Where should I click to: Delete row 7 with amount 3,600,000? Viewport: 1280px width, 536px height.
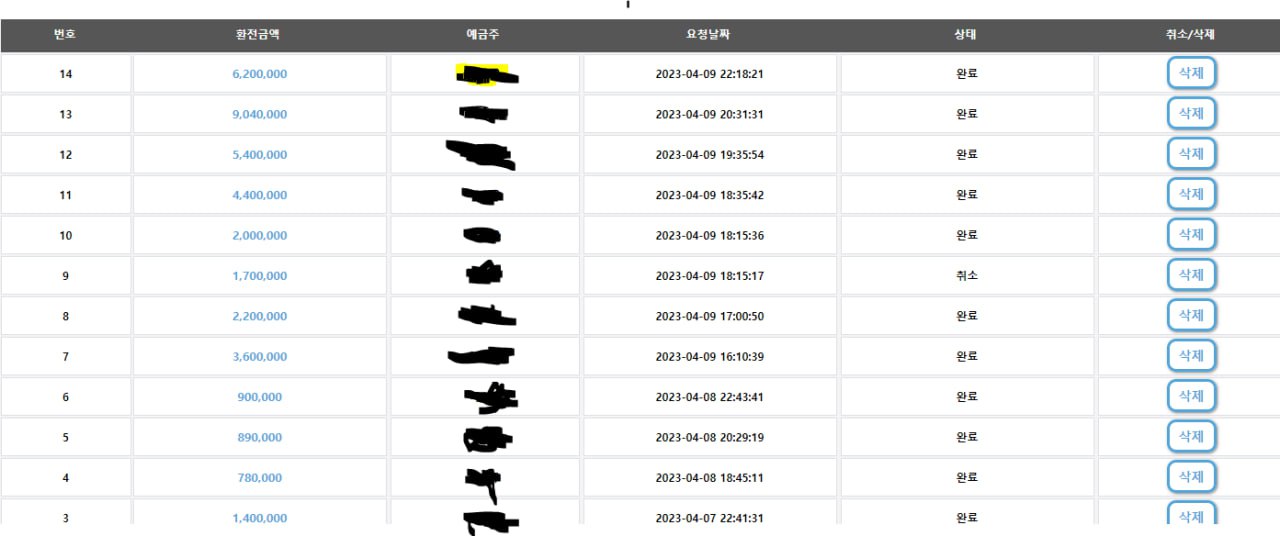click(x=1191, y=356)
